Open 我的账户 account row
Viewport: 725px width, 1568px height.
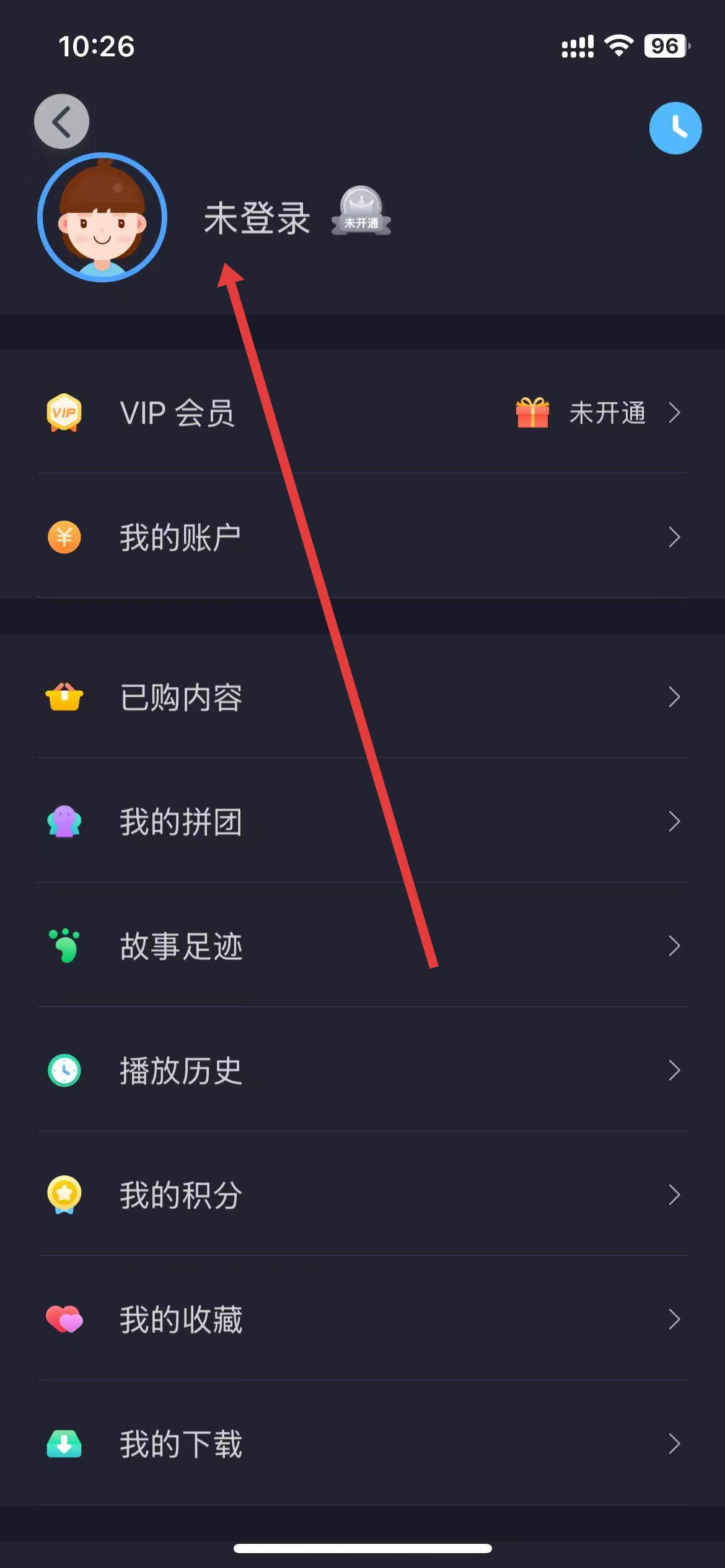pos(362,537)
